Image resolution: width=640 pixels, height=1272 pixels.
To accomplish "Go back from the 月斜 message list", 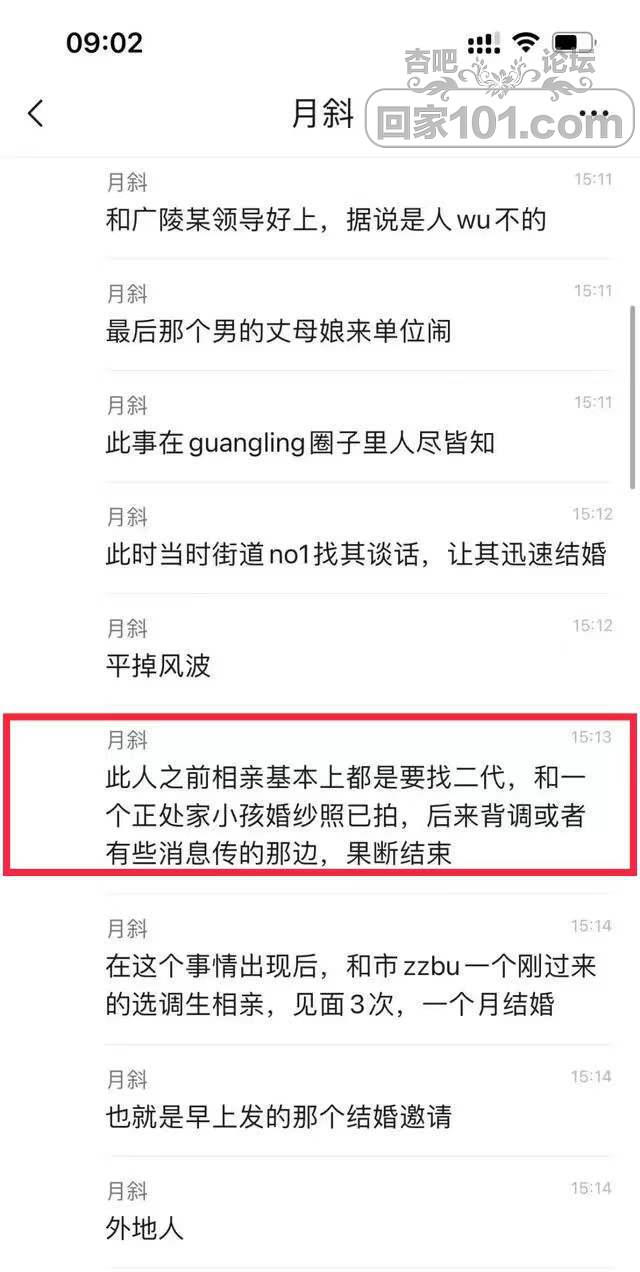I will (36, 113).
